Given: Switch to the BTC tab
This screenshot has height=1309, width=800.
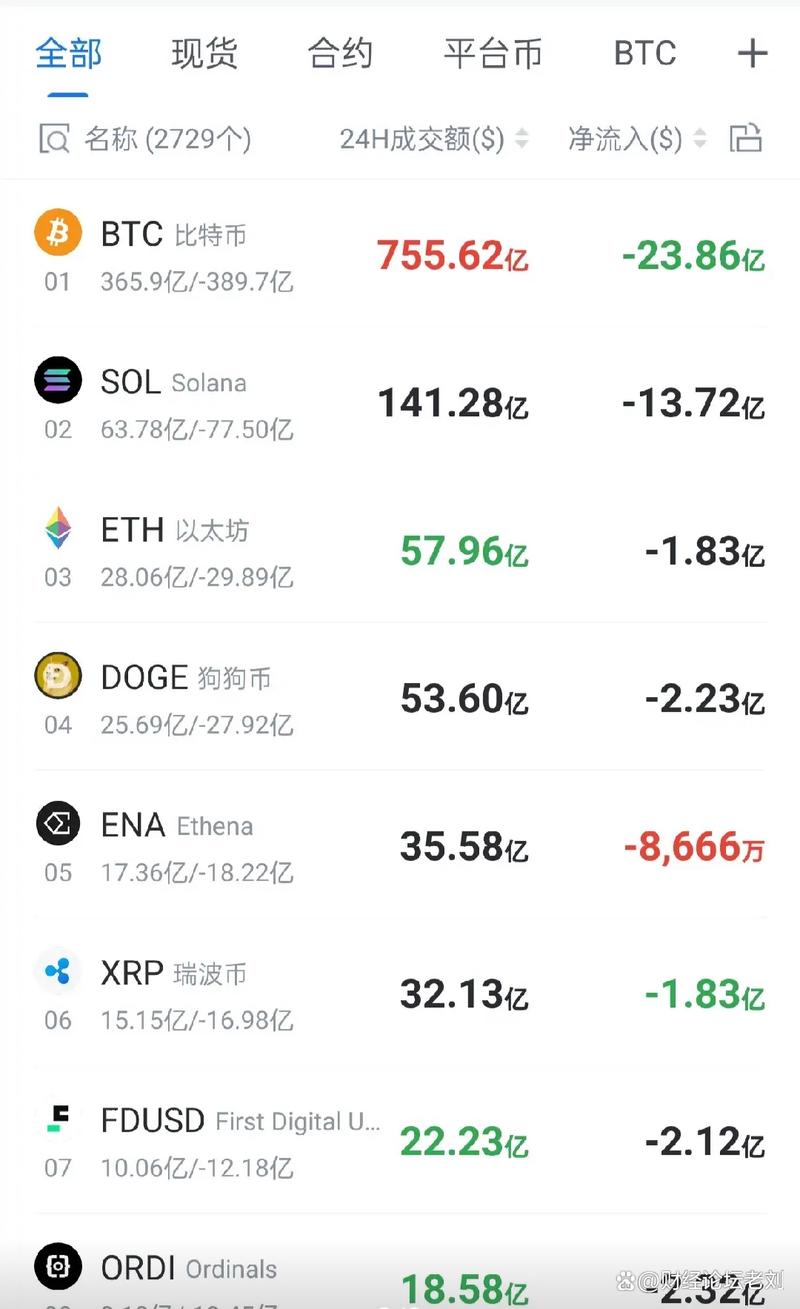Looking at the screenshot, I should coord(644,53).
